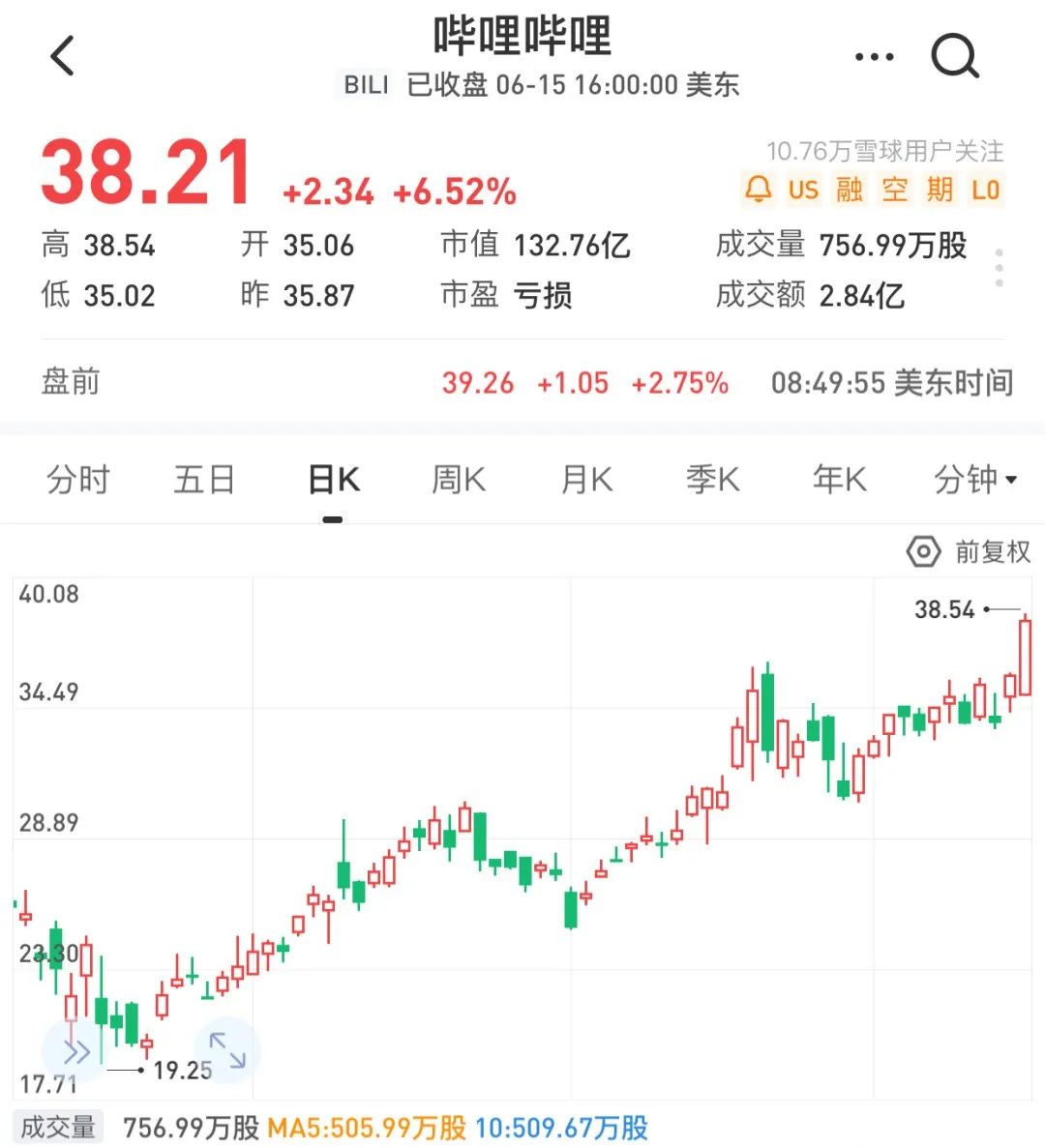Image resolution: width=1045 pixels, height=1148 pixels.
Task: Switch to the 年K chart tab
Action: point(839,480)
